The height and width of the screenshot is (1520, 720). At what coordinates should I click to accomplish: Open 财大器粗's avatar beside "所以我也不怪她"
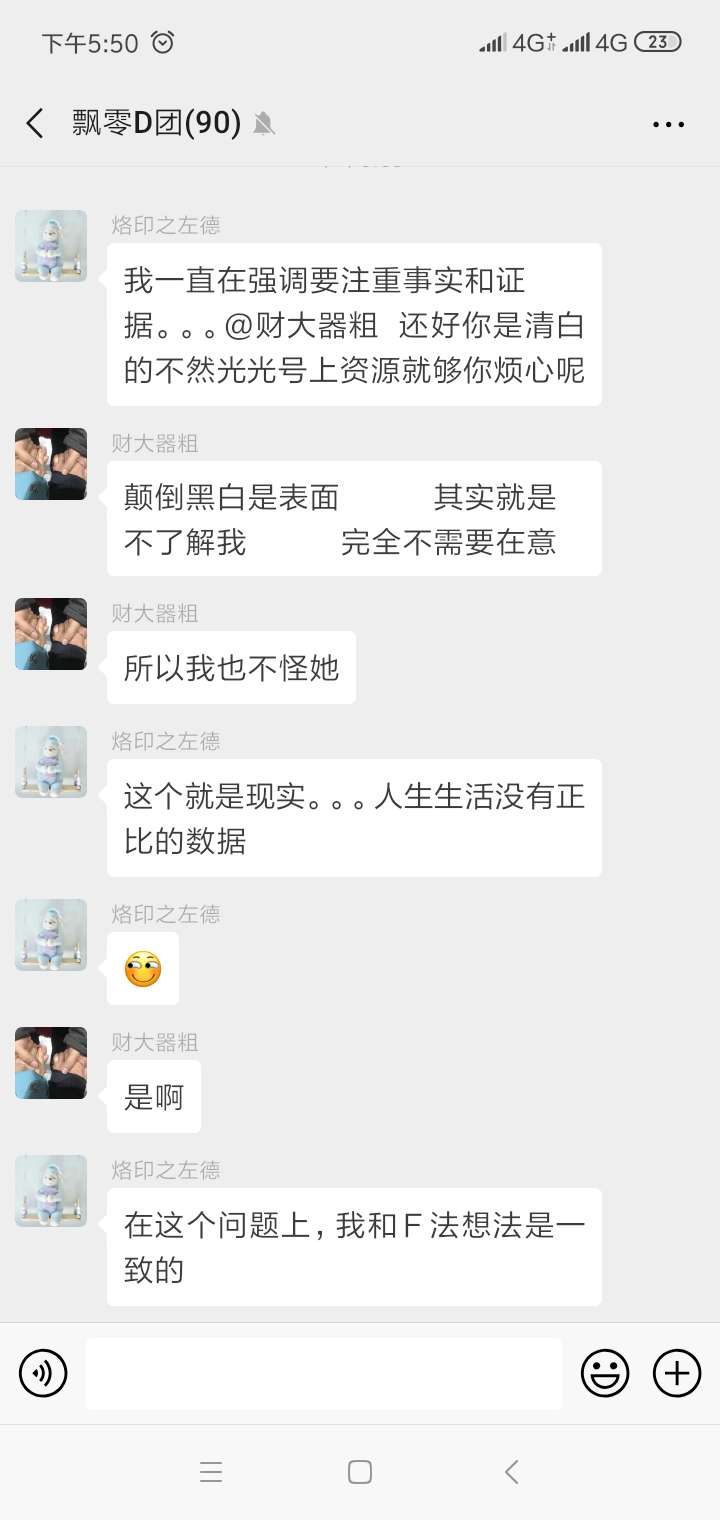[51, 634]
